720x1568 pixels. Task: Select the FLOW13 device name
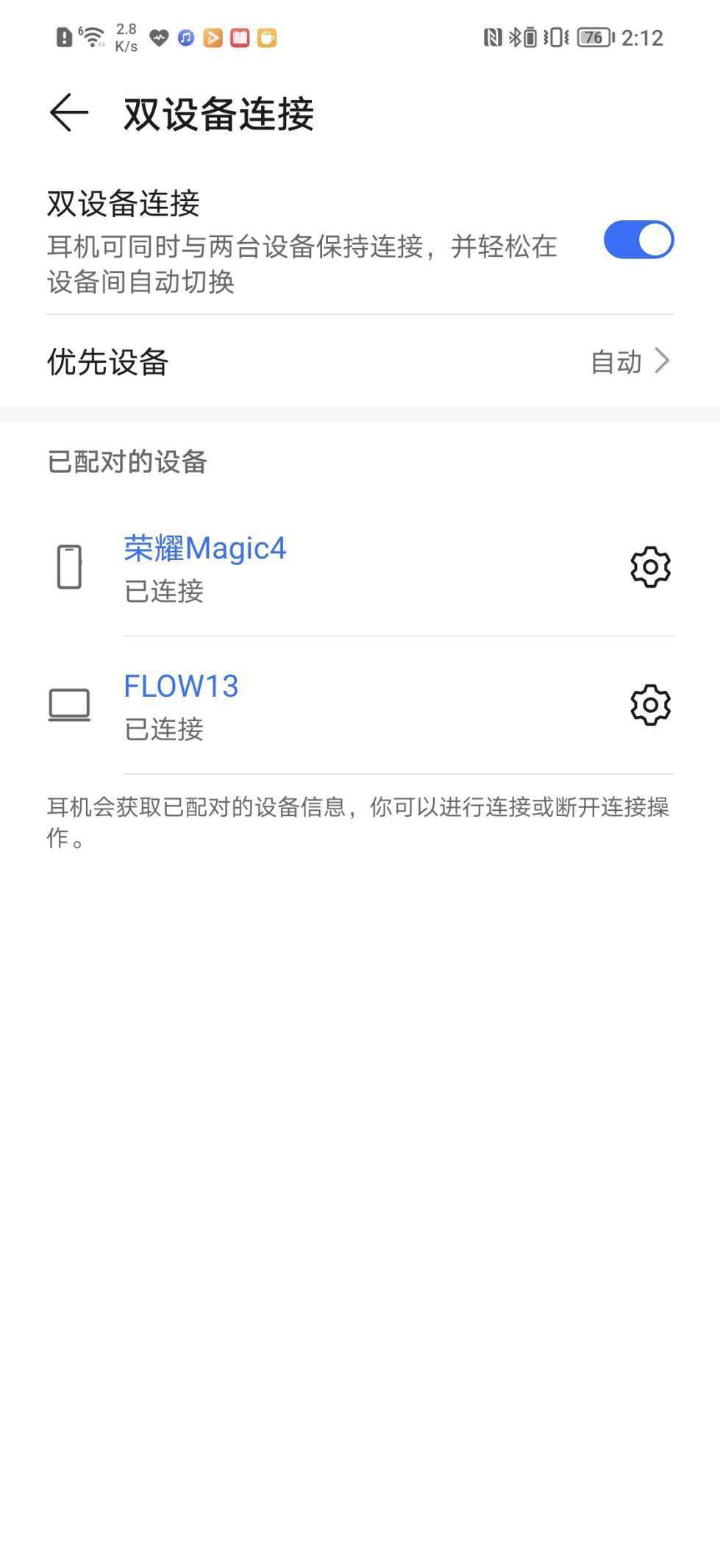pyautogui.click(x=181, y=685)
